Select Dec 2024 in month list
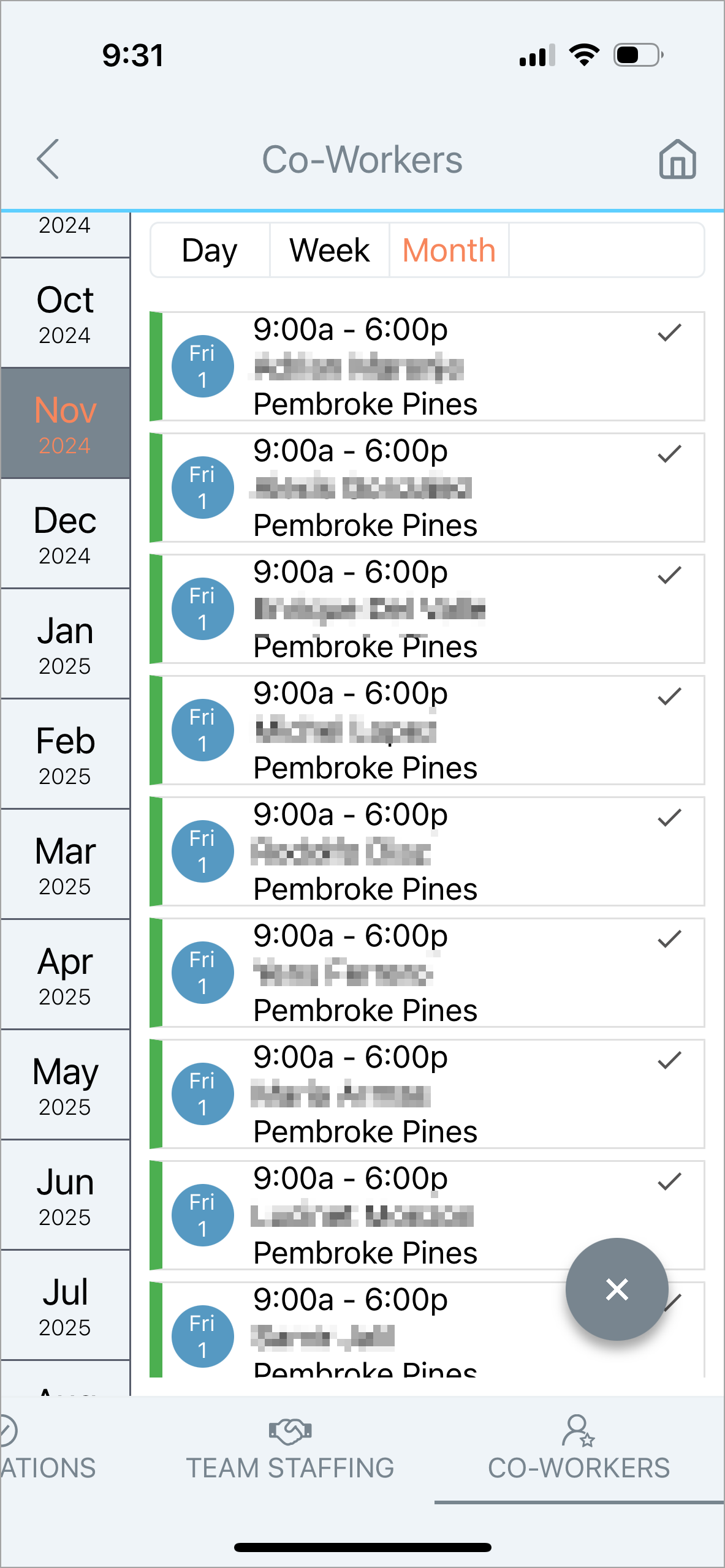The width and height of the screenshot is (725, 1568). (x=65, y=533)
